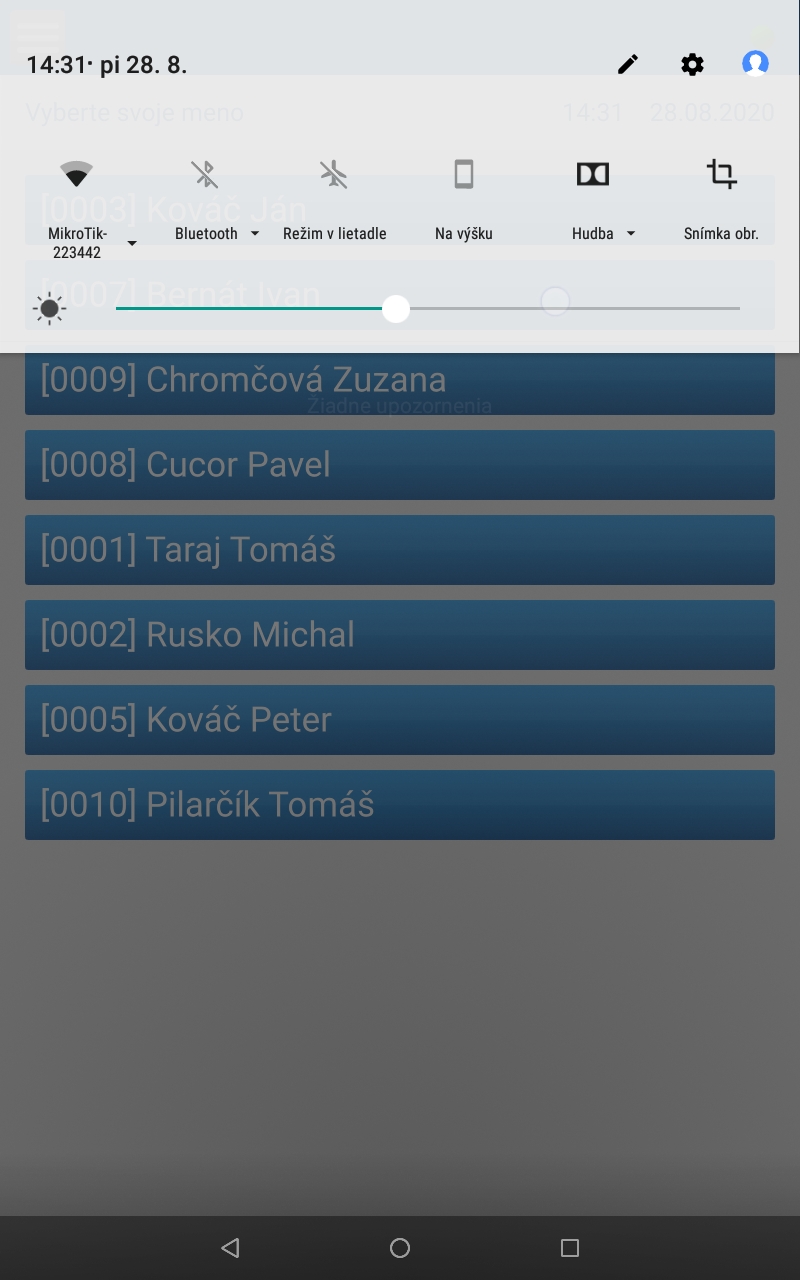Image resolution: width=800 pixels, height=1280 pixels.
Task: Toggle the Hudba Dolby tile
Action: [593, 175]
